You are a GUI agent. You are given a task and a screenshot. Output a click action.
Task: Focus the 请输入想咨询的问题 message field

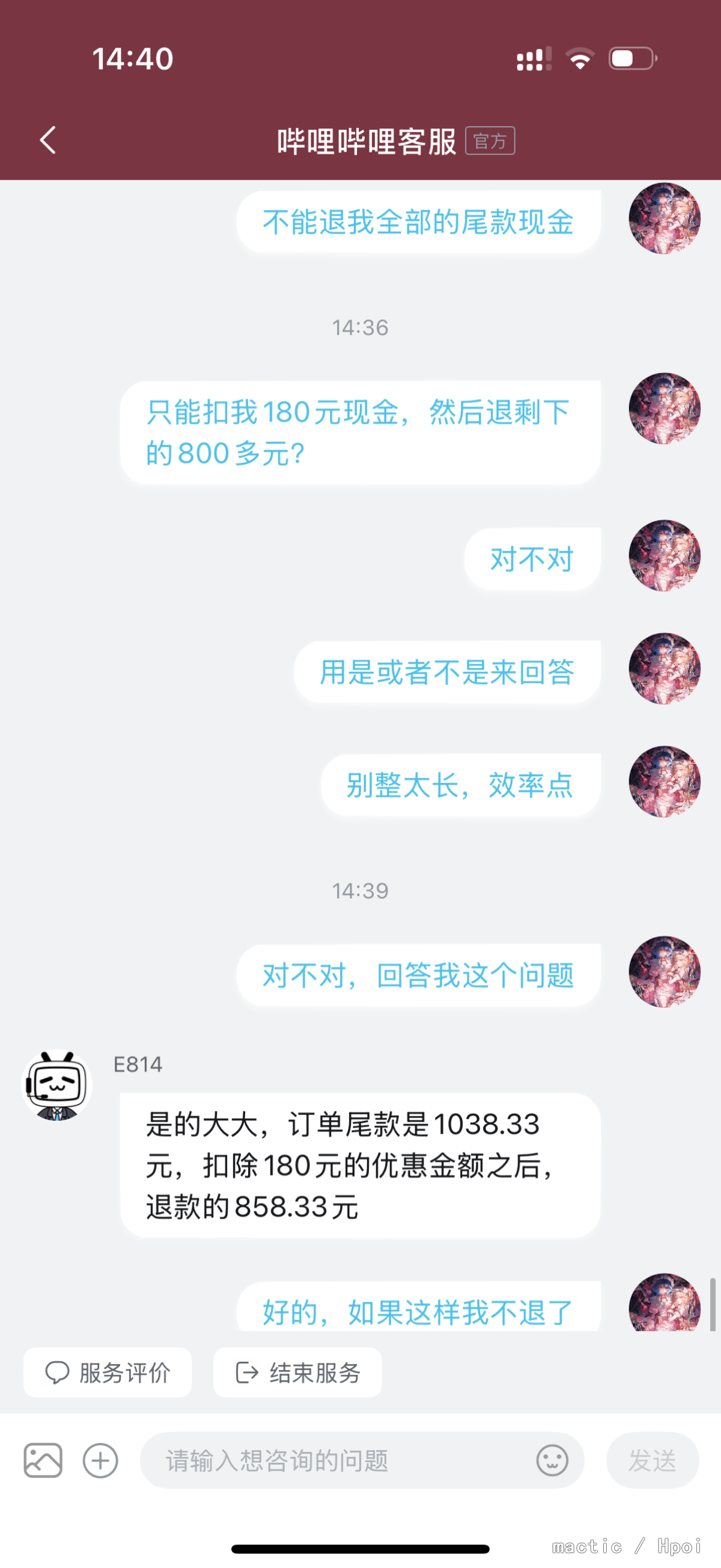click(335, 1460)
